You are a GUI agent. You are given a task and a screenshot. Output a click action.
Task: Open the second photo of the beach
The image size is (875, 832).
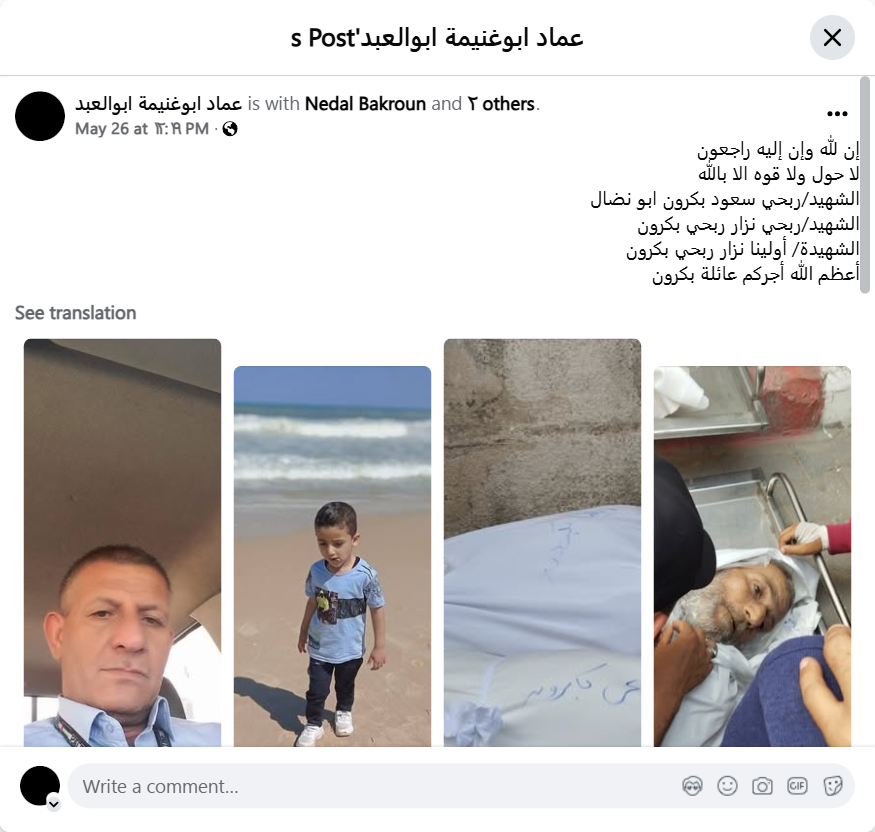coord(332,556)
